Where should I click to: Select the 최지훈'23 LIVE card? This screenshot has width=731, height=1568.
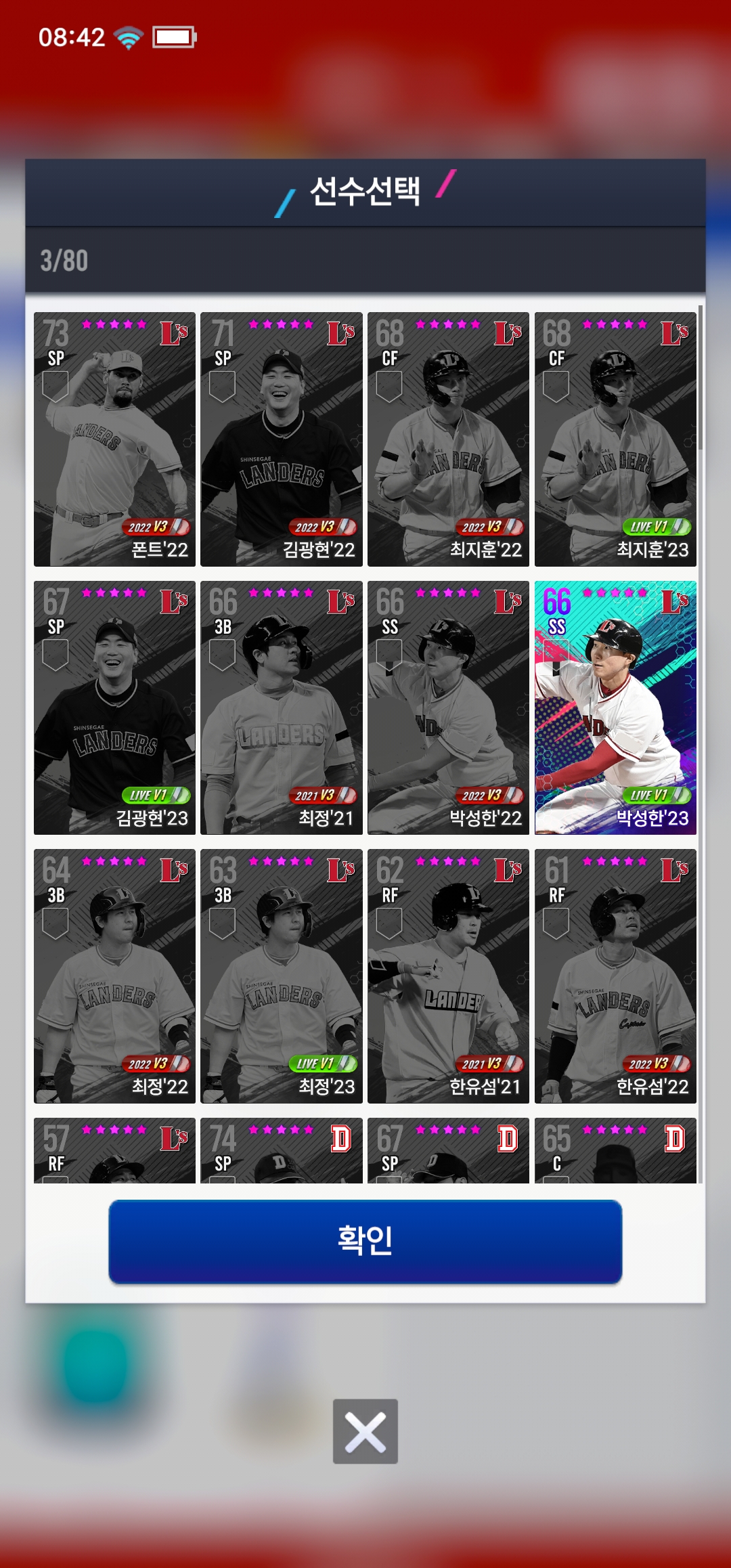pyautogui.click(x=615, y=439)
